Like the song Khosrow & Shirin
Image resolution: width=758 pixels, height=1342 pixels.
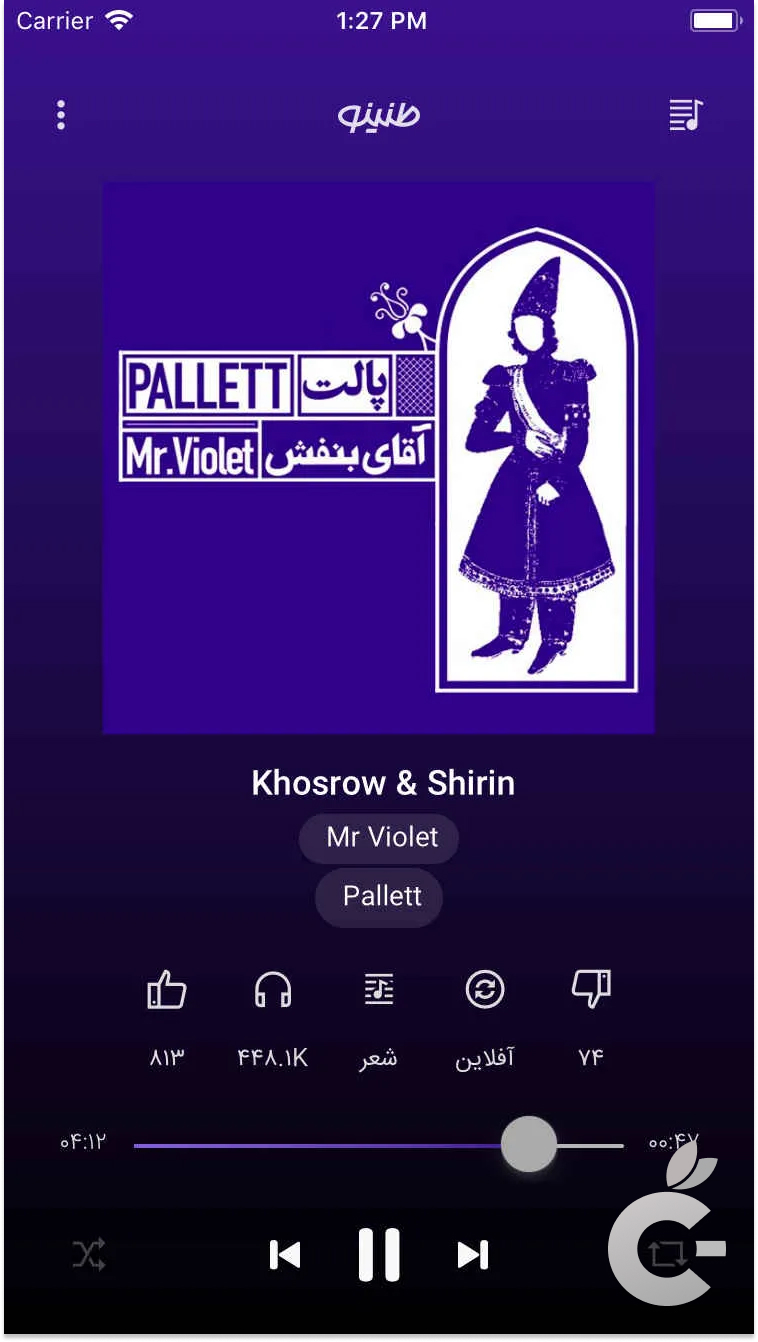click(167, 991)
